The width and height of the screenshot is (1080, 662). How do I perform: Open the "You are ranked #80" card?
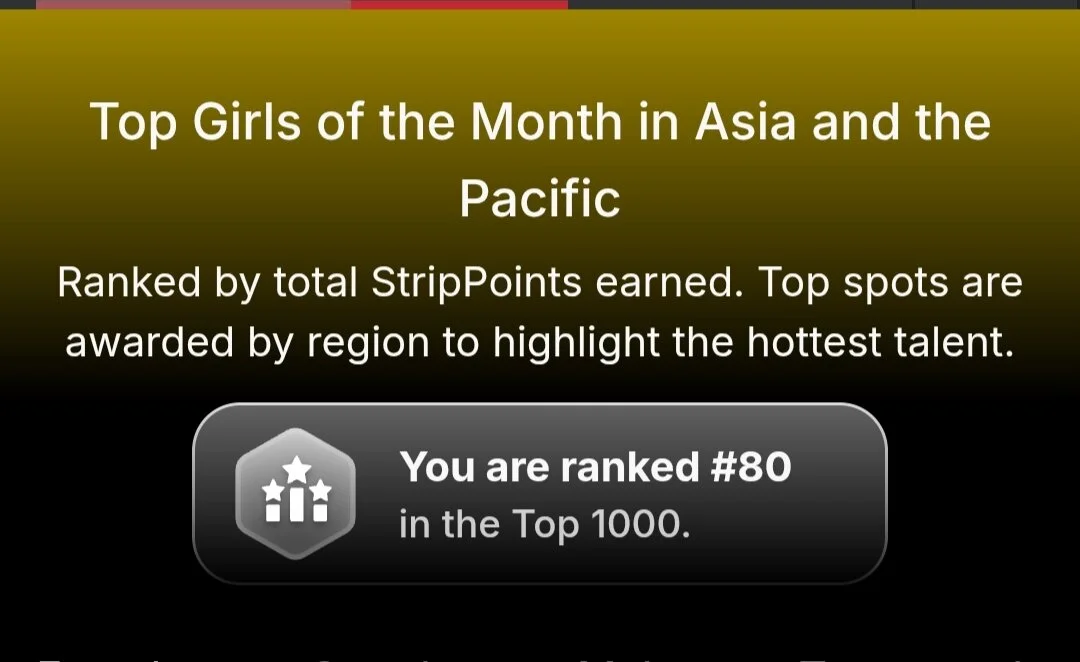[x=540, y=493]
